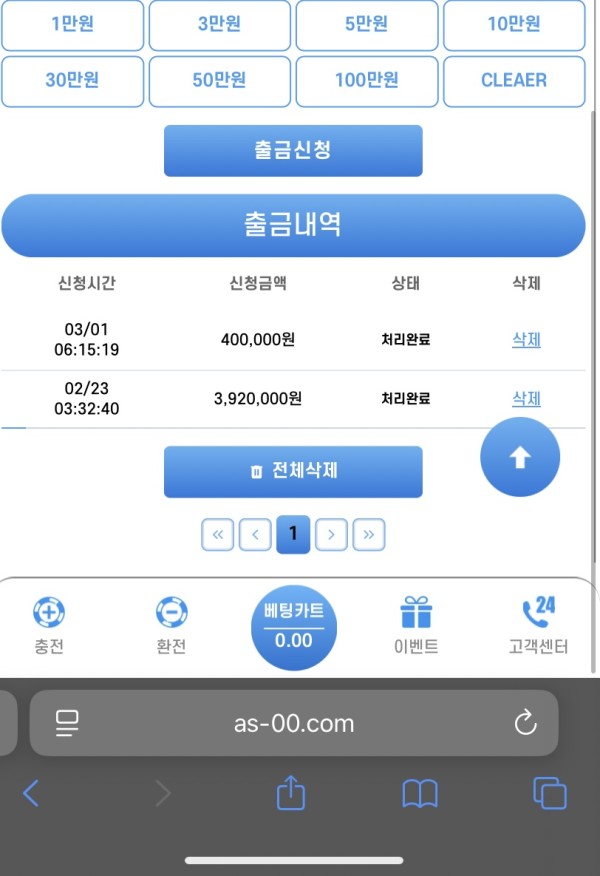The image size is (600, 876).
Task: Add 100만원 to the withdrawal amount
Action: (367, 81)
